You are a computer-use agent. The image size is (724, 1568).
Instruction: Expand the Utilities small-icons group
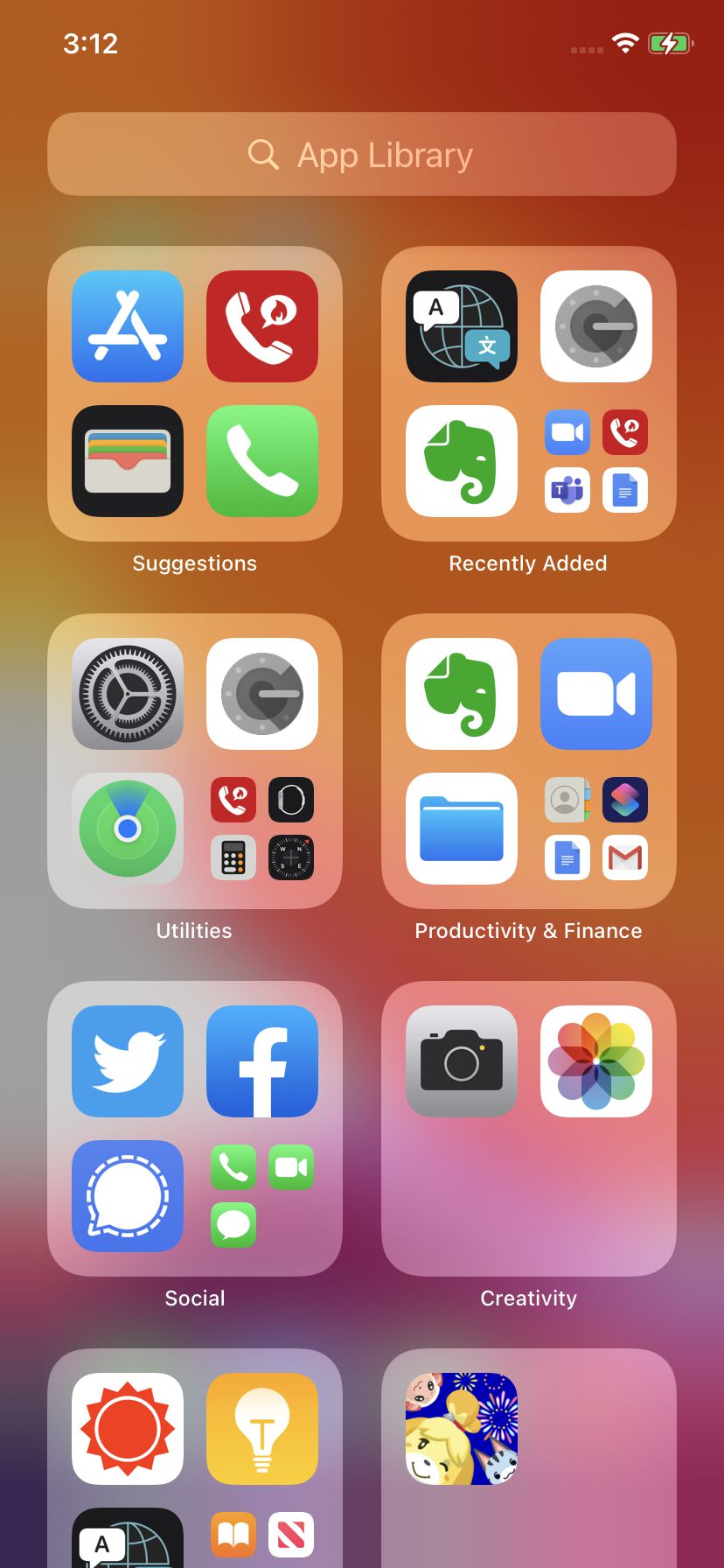262,829
